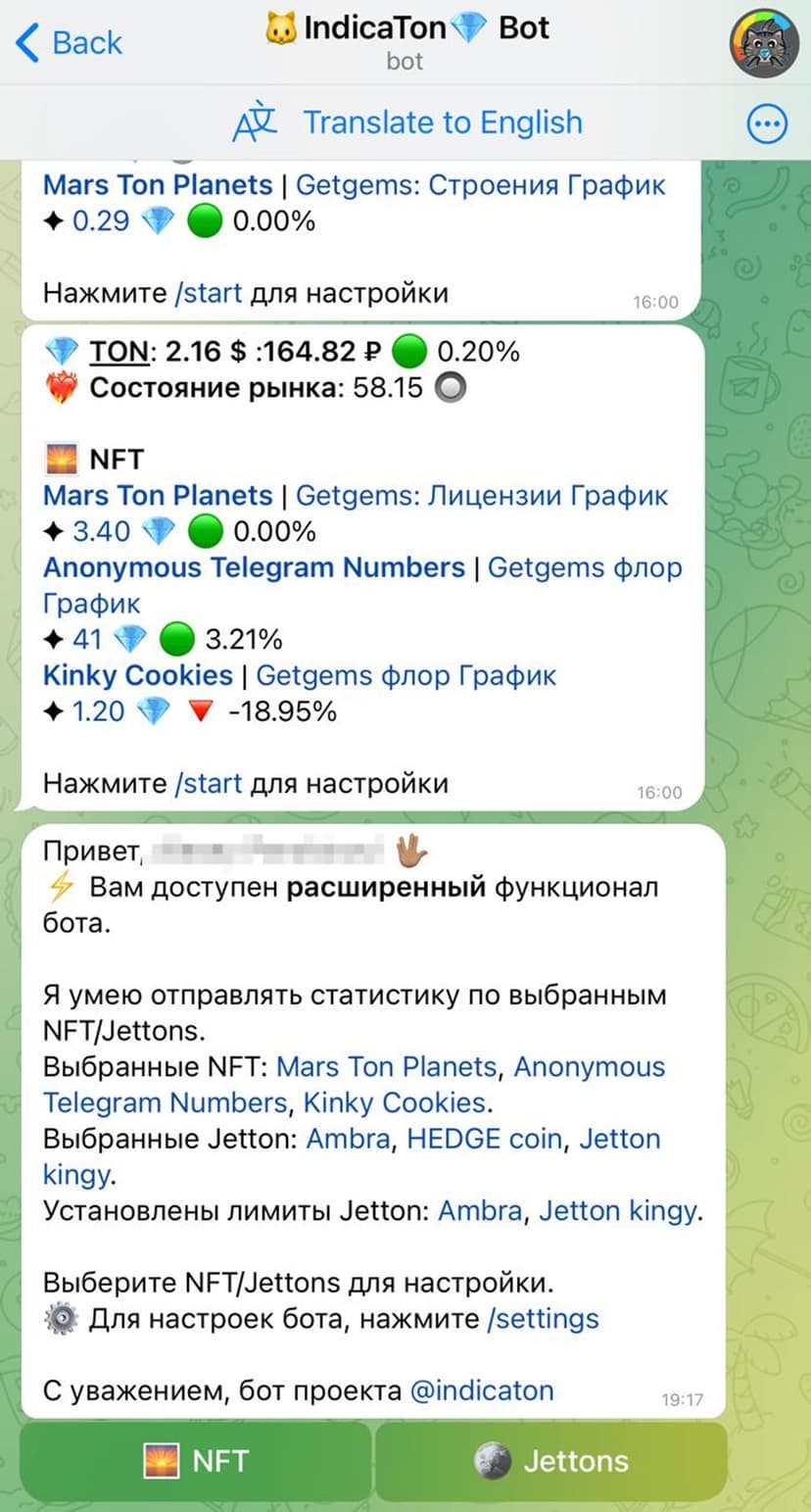Tap Translate to English
This screenshot has width=811, height=1512.
441,122
